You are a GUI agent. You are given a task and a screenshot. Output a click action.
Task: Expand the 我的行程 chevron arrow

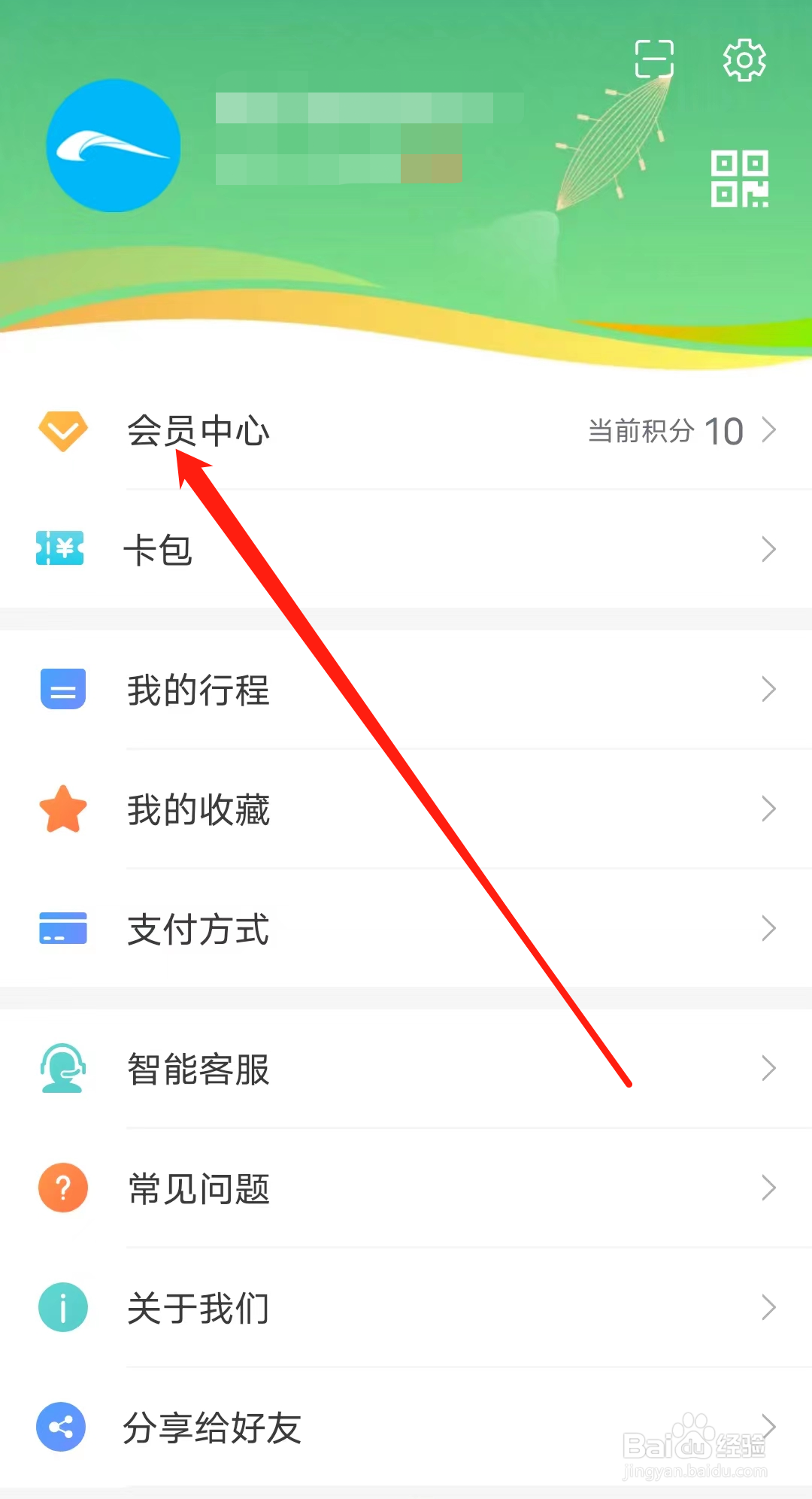770,689
